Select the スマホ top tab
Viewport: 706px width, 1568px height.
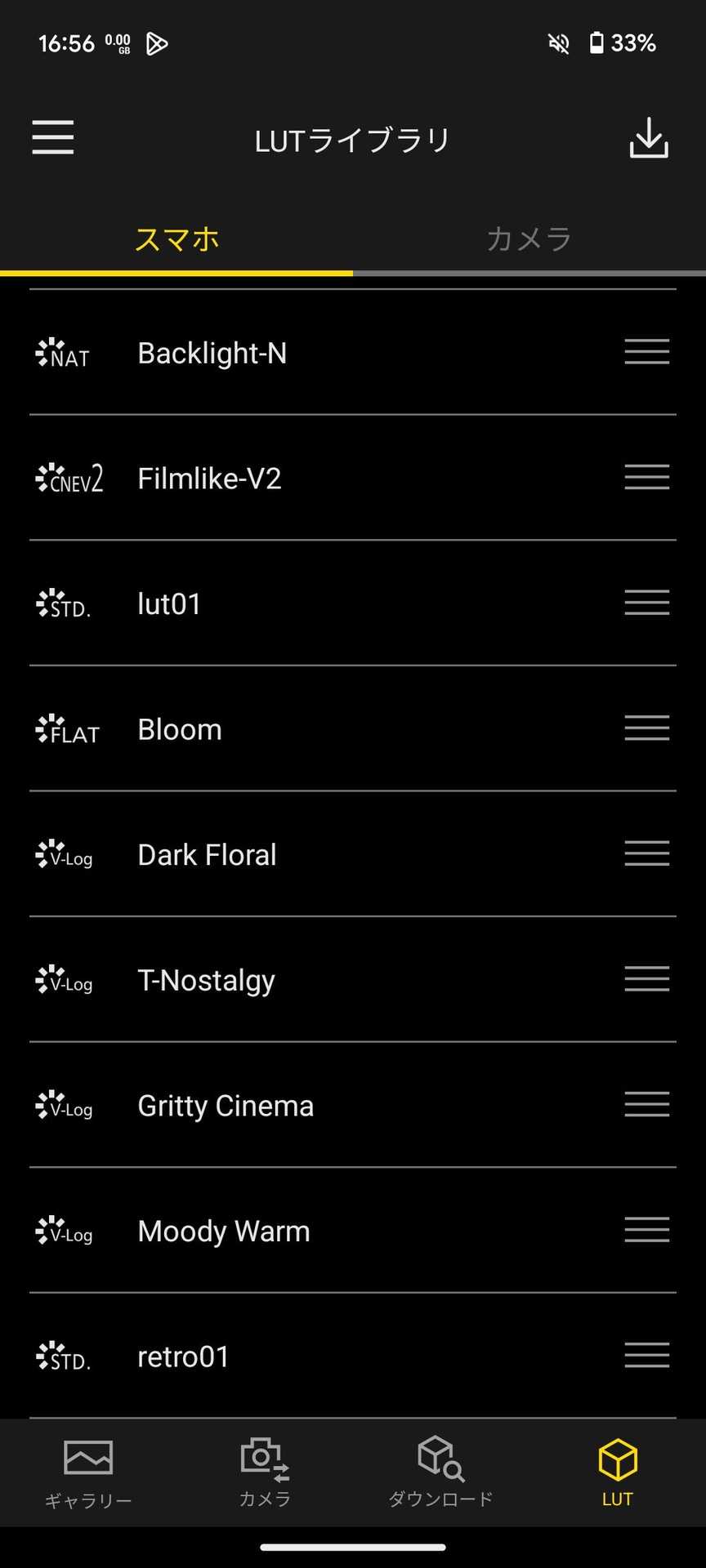(x=176, y=239)
